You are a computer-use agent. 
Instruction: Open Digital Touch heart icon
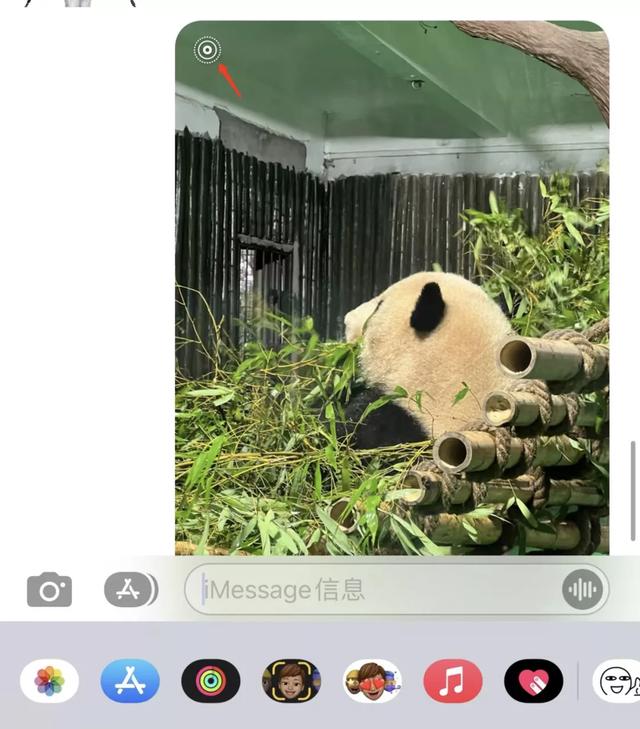coord(533,682)
